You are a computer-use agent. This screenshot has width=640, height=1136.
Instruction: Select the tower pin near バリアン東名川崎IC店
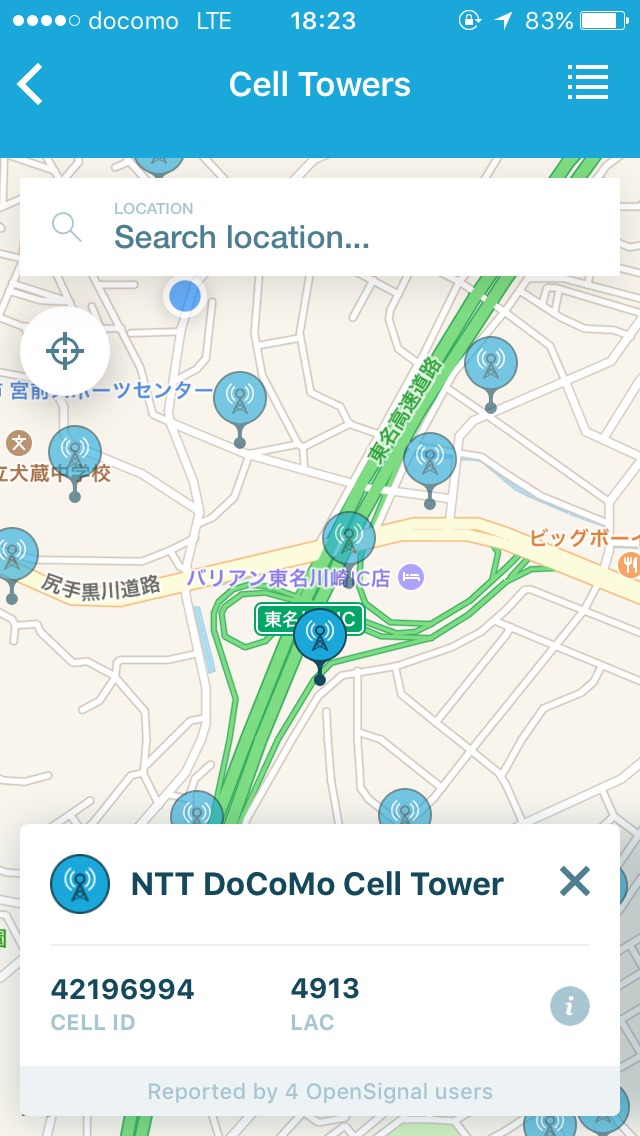click(349, 539)
